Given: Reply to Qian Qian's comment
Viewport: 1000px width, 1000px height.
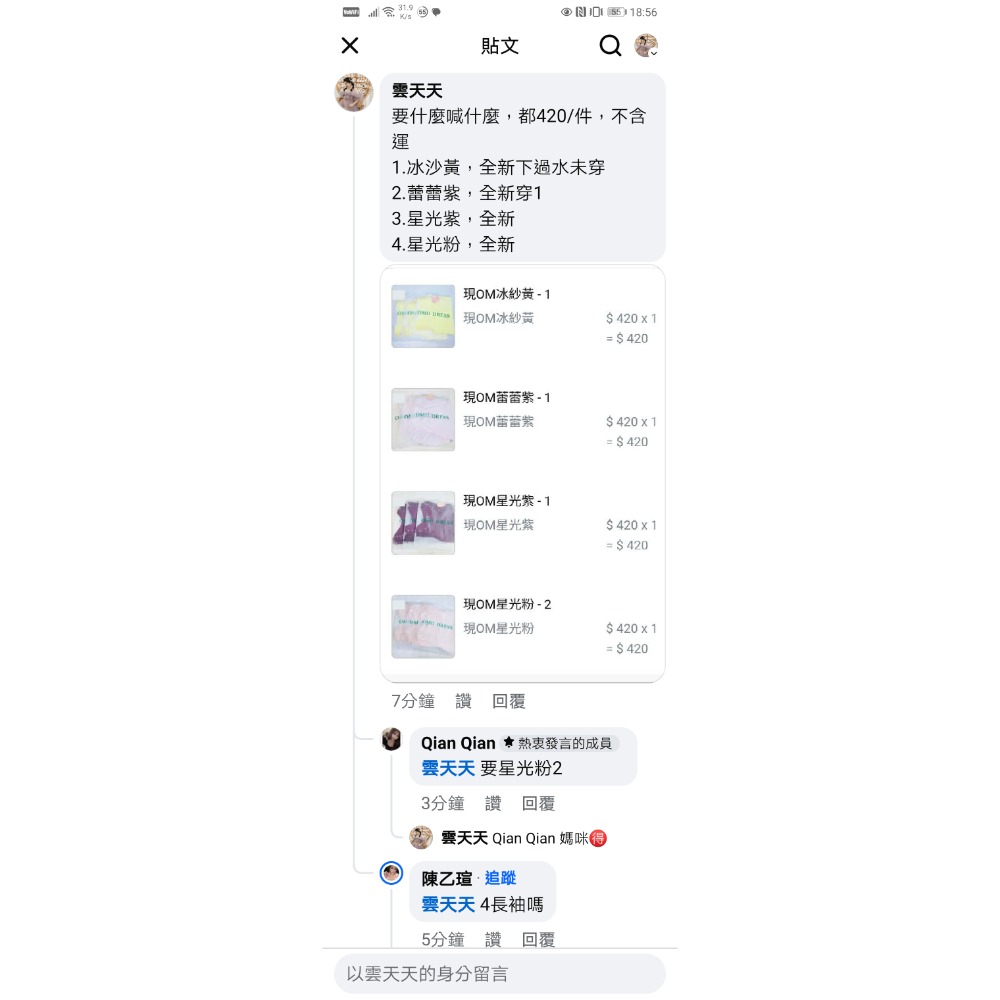Looking at the screenshot, I should coord(538,803).
